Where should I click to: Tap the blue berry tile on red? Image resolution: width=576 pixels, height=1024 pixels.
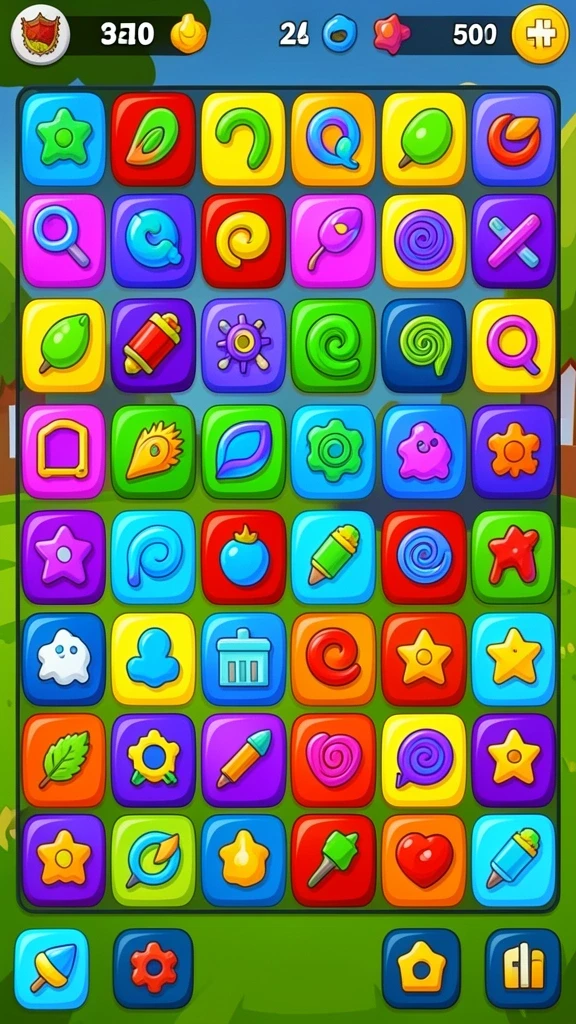(x=244, y=557)
